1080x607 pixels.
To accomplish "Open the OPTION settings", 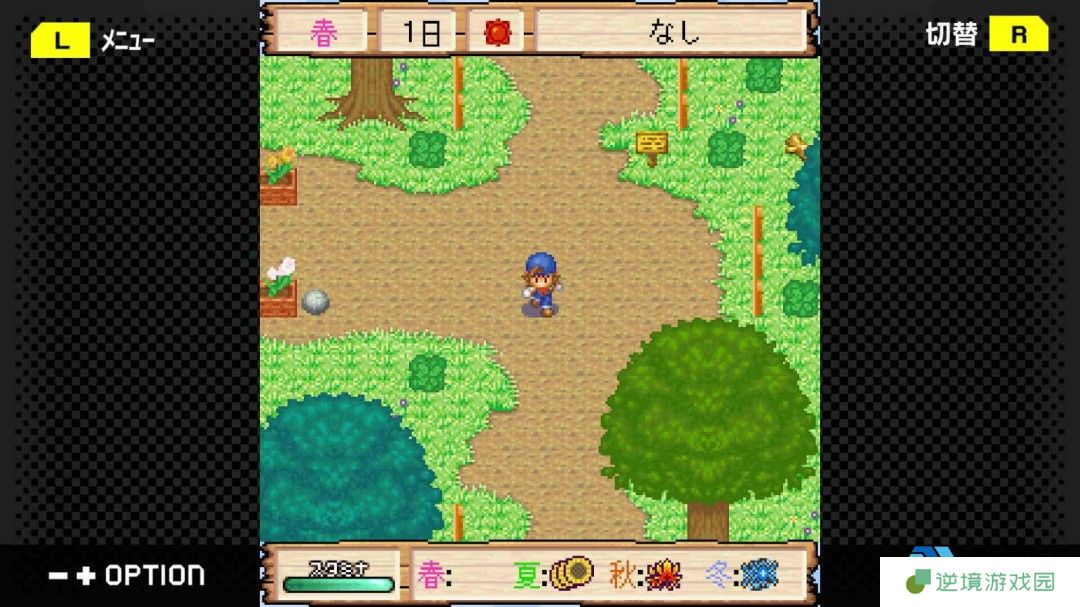I will pyautogui.click(x=127, y=575).
